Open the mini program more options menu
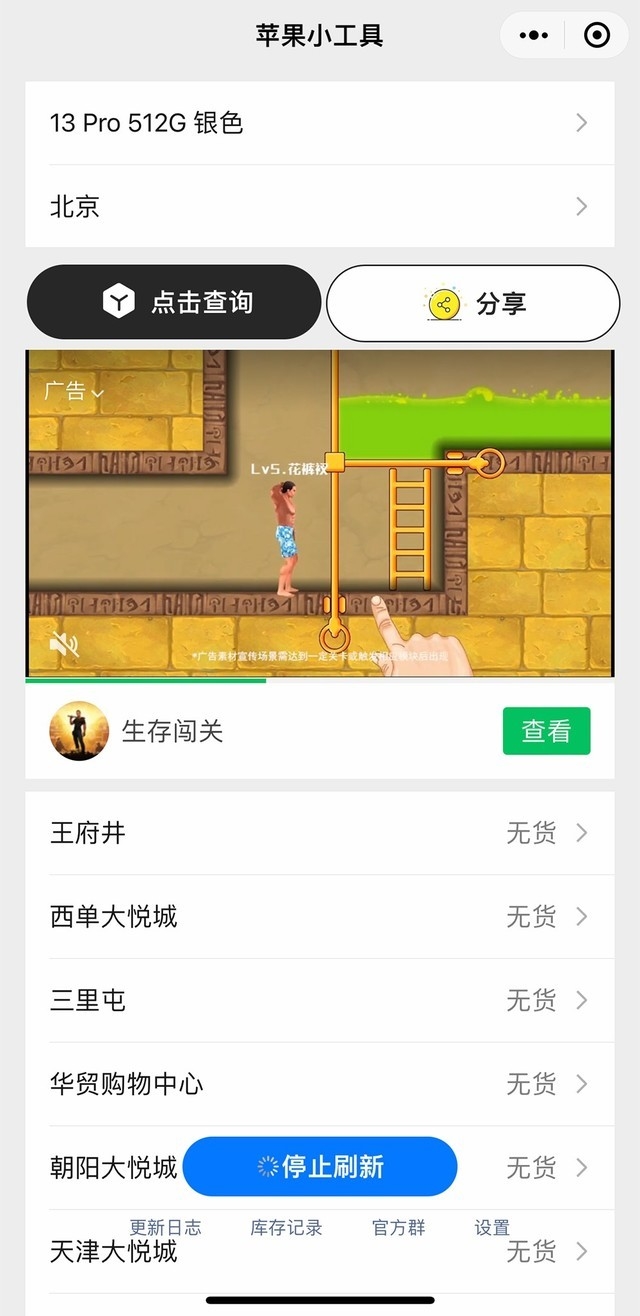640x1316 pixels. (x=535, y=36)
